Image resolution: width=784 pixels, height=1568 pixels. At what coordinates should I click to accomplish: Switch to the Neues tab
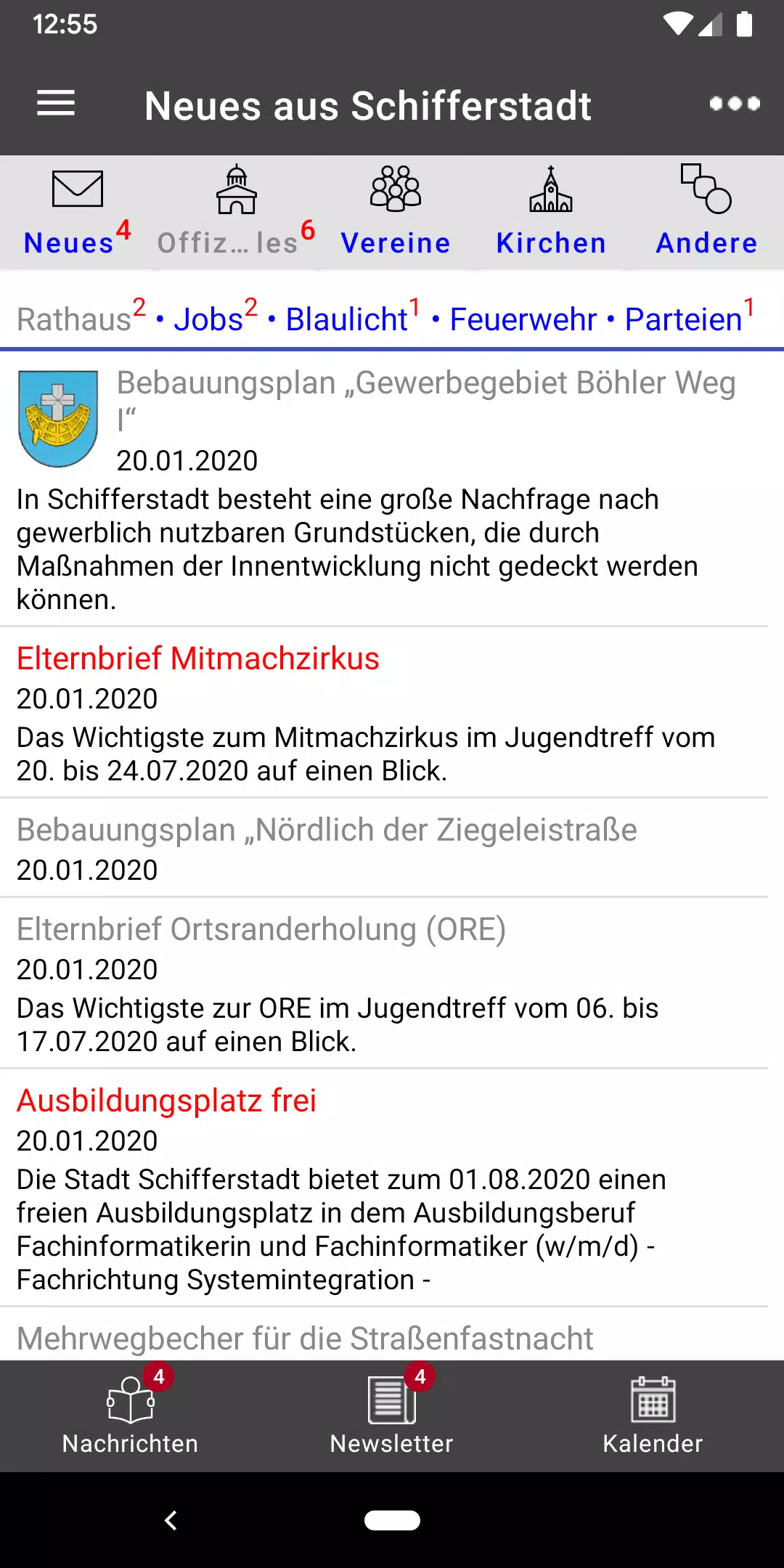78,212
